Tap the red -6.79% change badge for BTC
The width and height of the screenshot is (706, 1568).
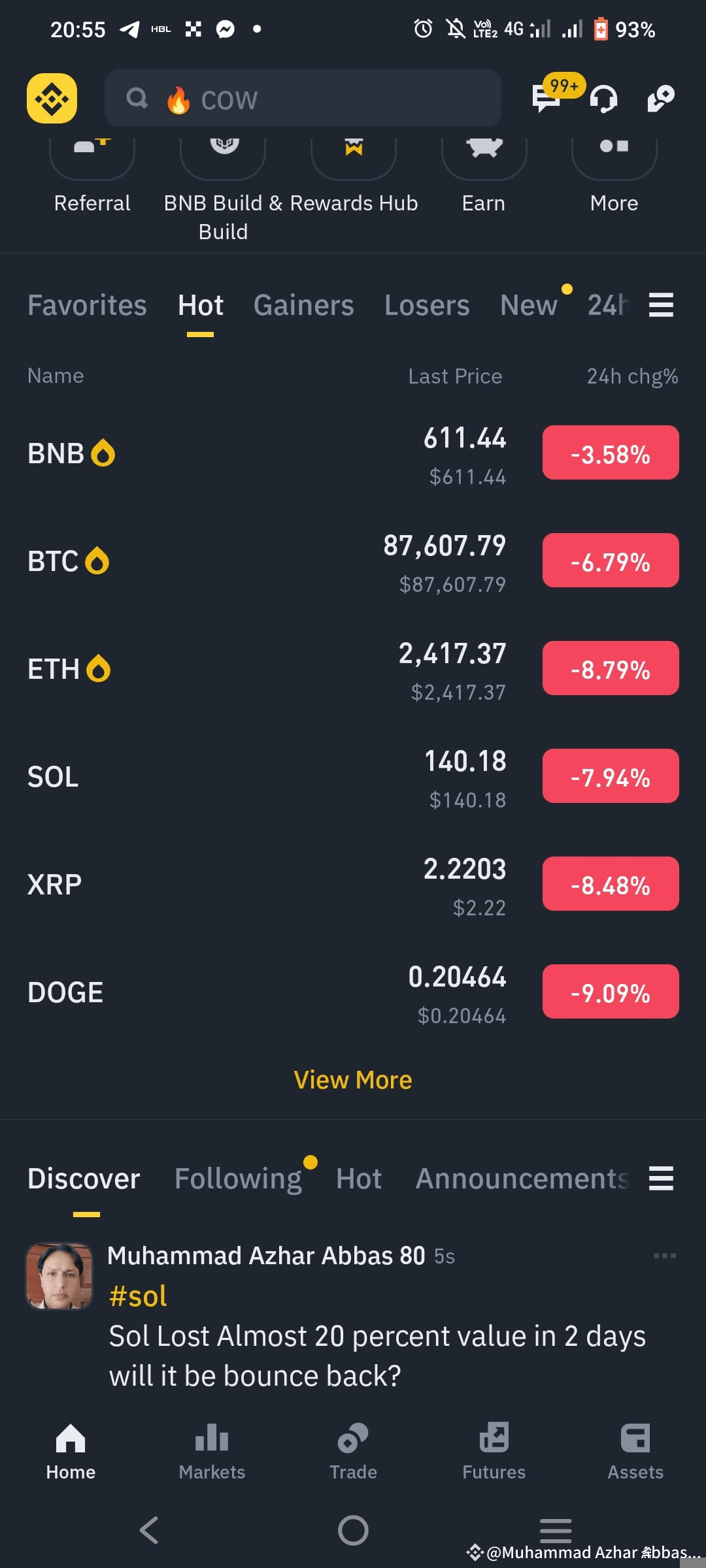(x=610, y=560)
